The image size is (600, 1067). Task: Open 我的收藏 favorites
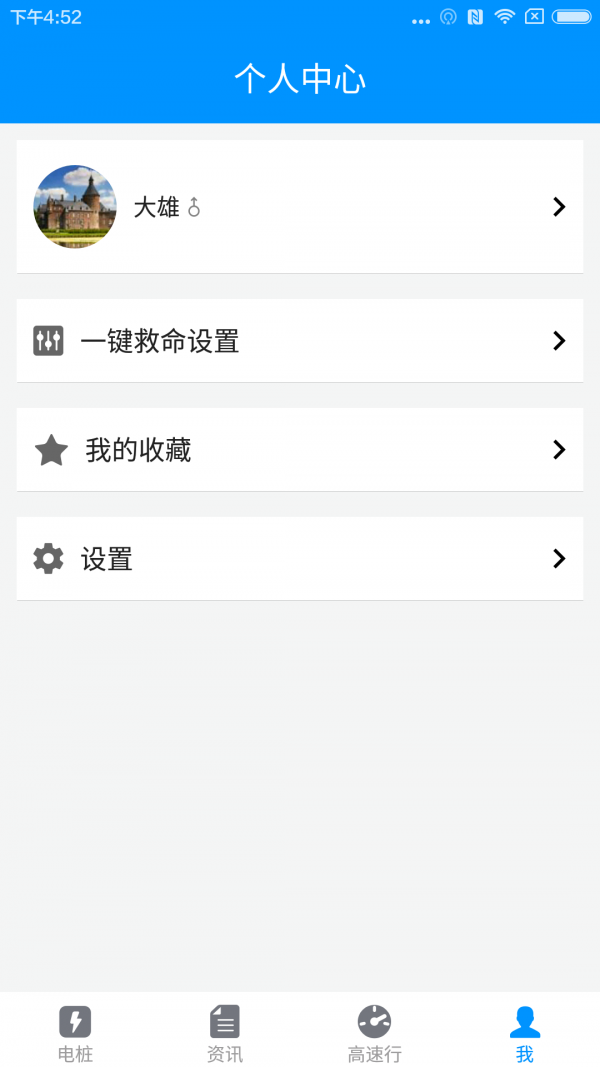point(300,450)
